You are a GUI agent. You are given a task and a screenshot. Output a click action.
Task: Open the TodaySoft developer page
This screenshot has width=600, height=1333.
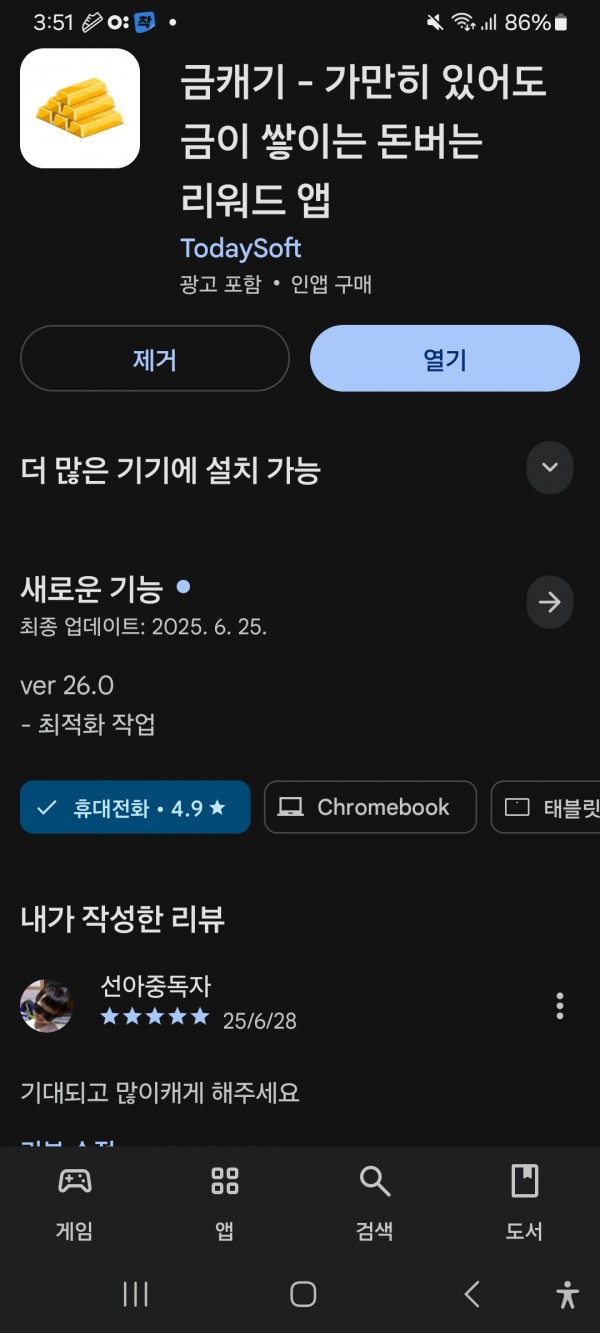coord(241,248)
